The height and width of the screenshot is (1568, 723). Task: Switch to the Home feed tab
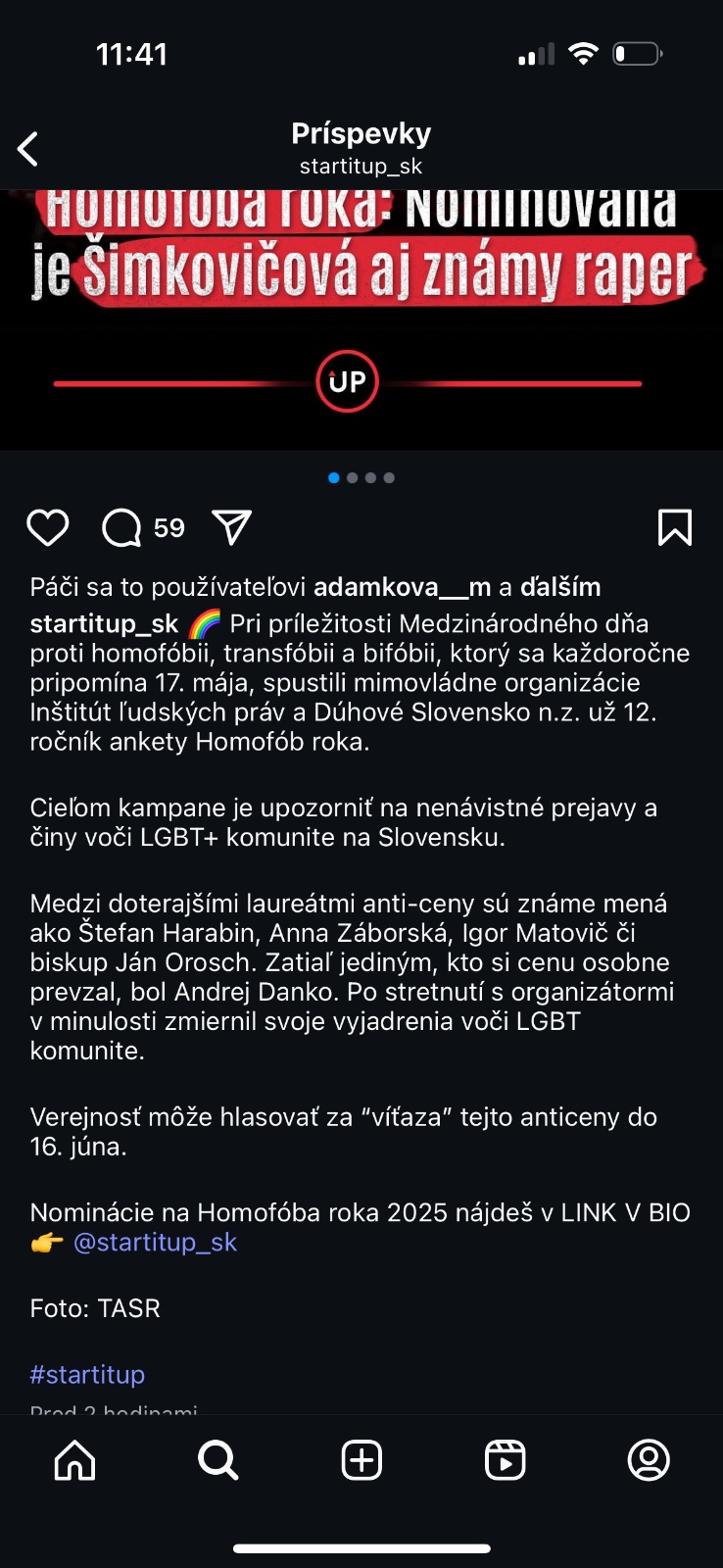[74, 1460]
